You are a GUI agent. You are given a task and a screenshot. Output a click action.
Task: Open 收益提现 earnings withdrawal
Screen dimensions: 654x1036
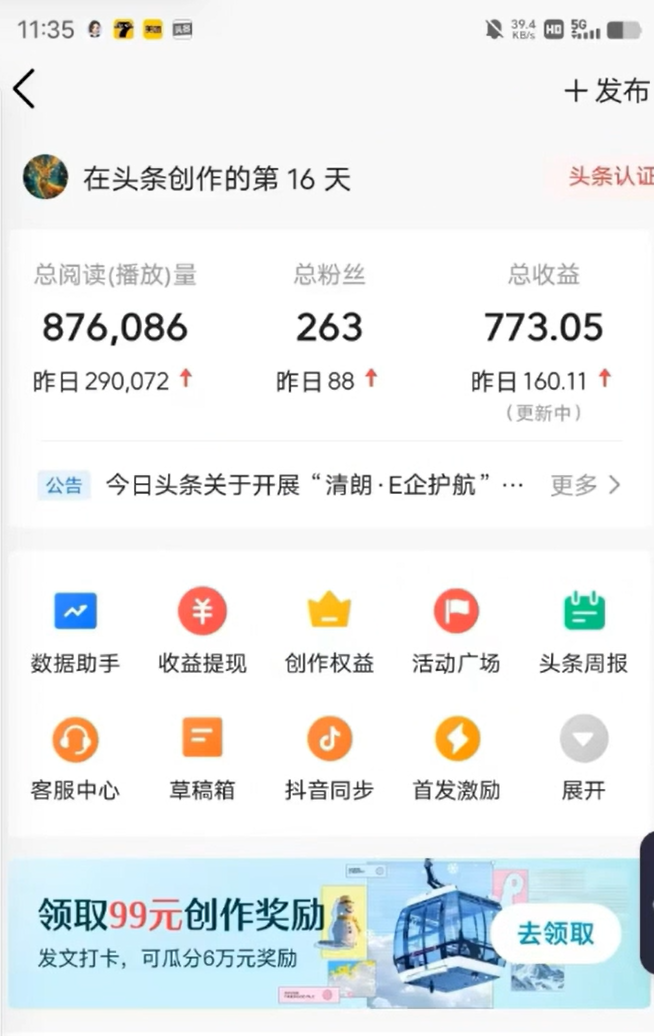tap(202, 631)
